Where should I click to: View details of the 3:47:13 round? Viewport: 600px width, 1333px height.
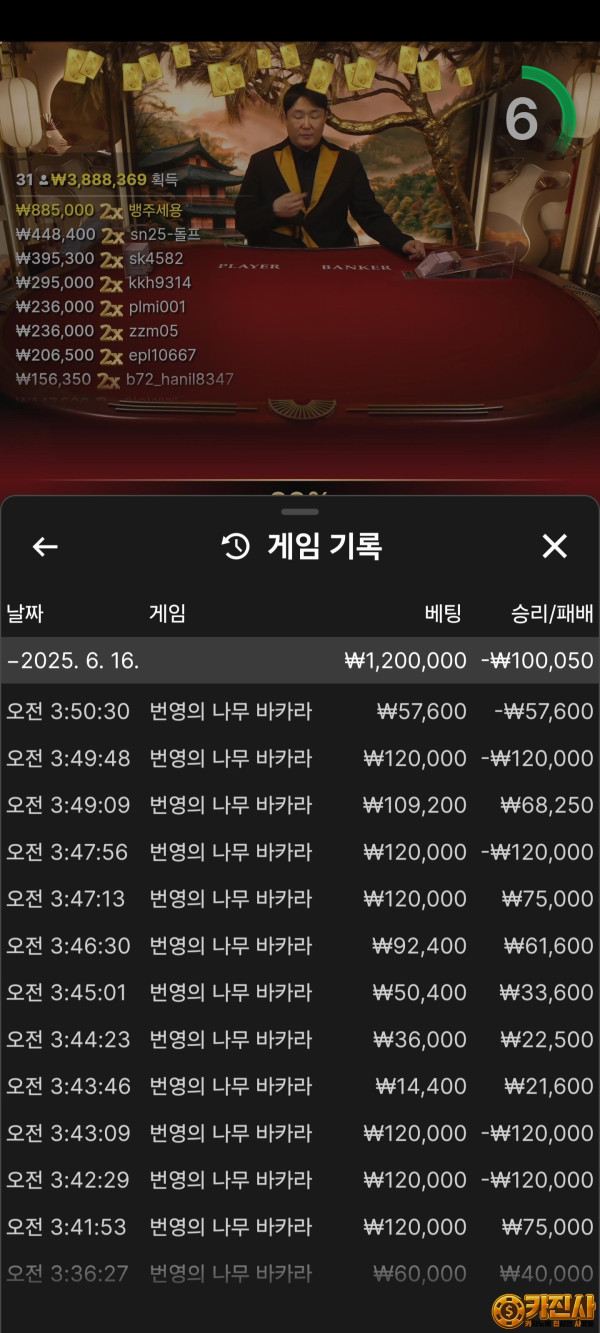click(300, 898)
